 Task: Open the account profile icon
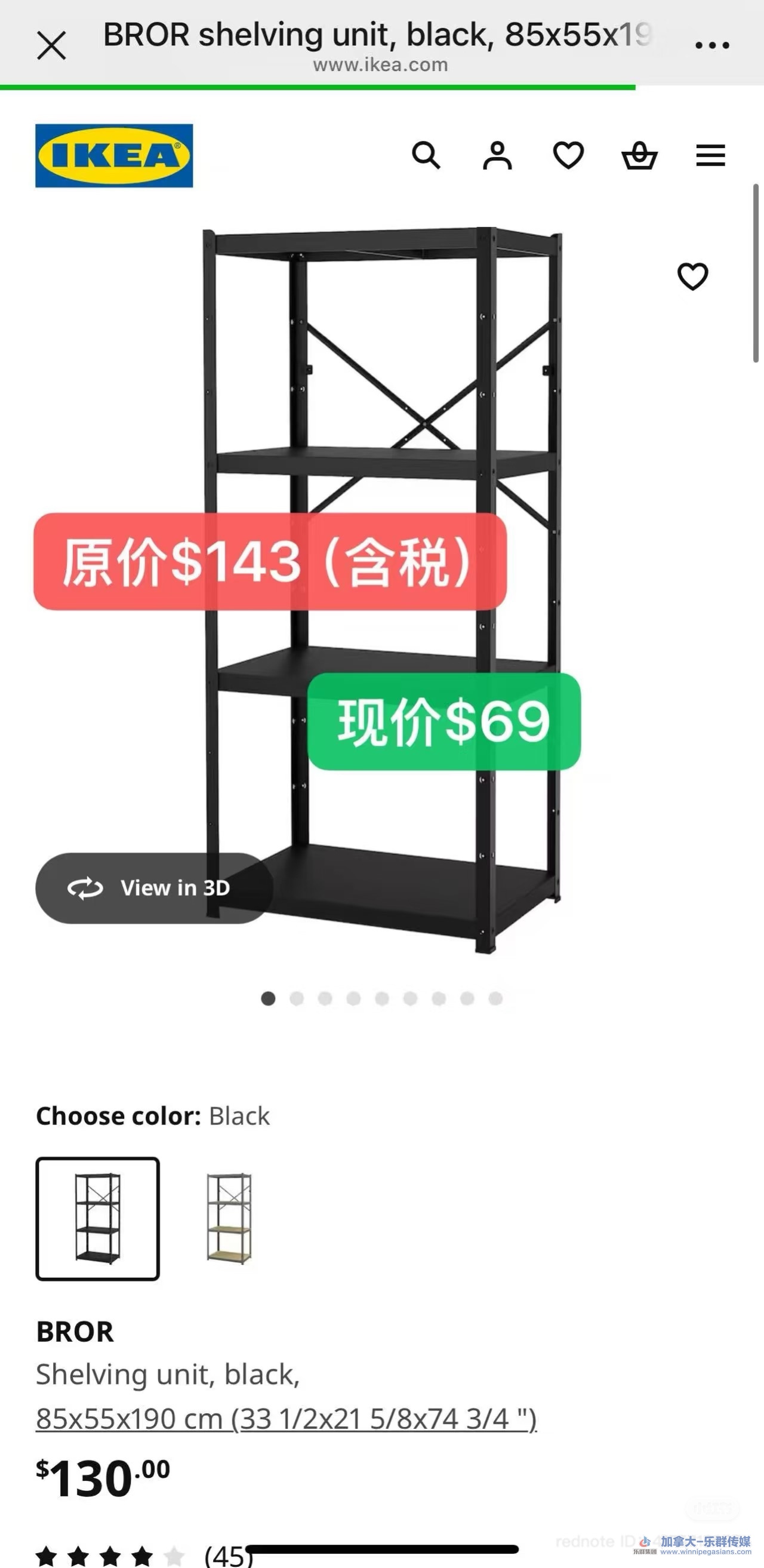497,156
